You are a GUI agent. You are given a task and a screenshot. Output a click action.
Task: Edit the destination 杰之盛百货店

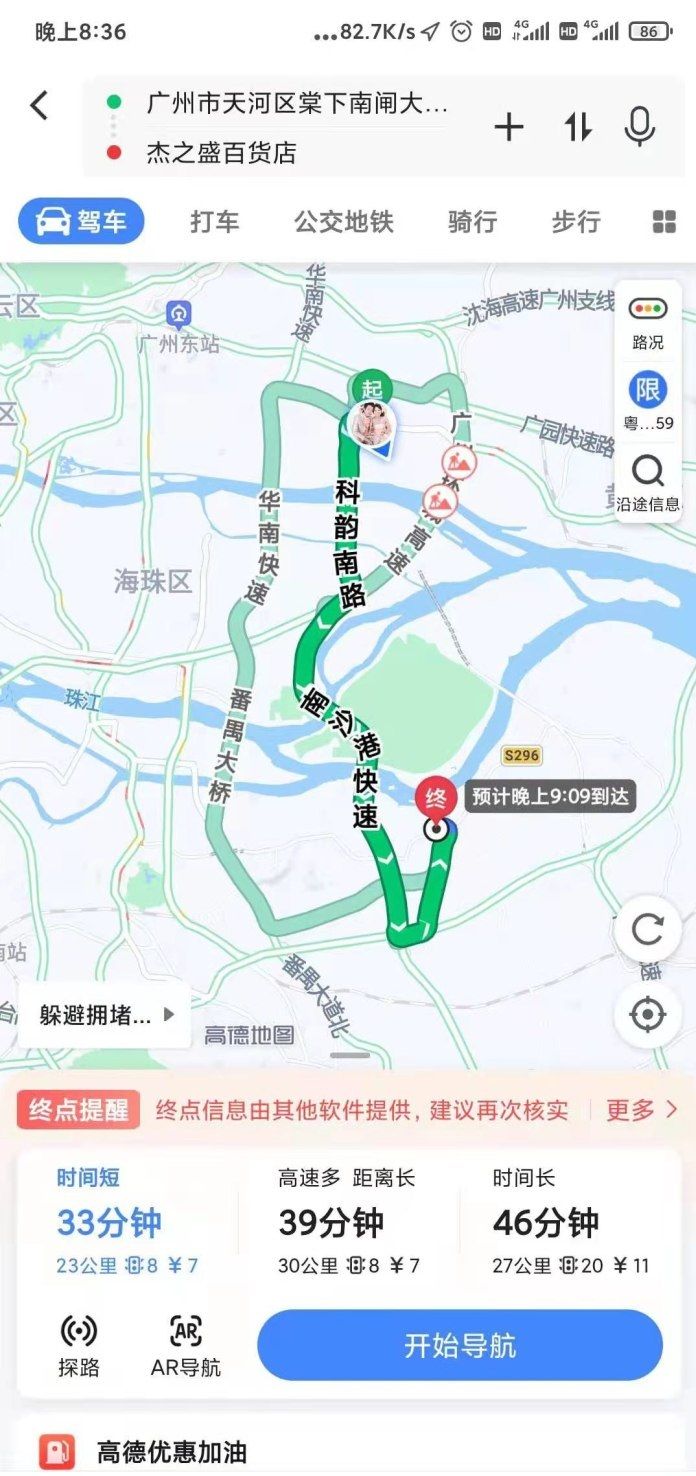(222, 153)
